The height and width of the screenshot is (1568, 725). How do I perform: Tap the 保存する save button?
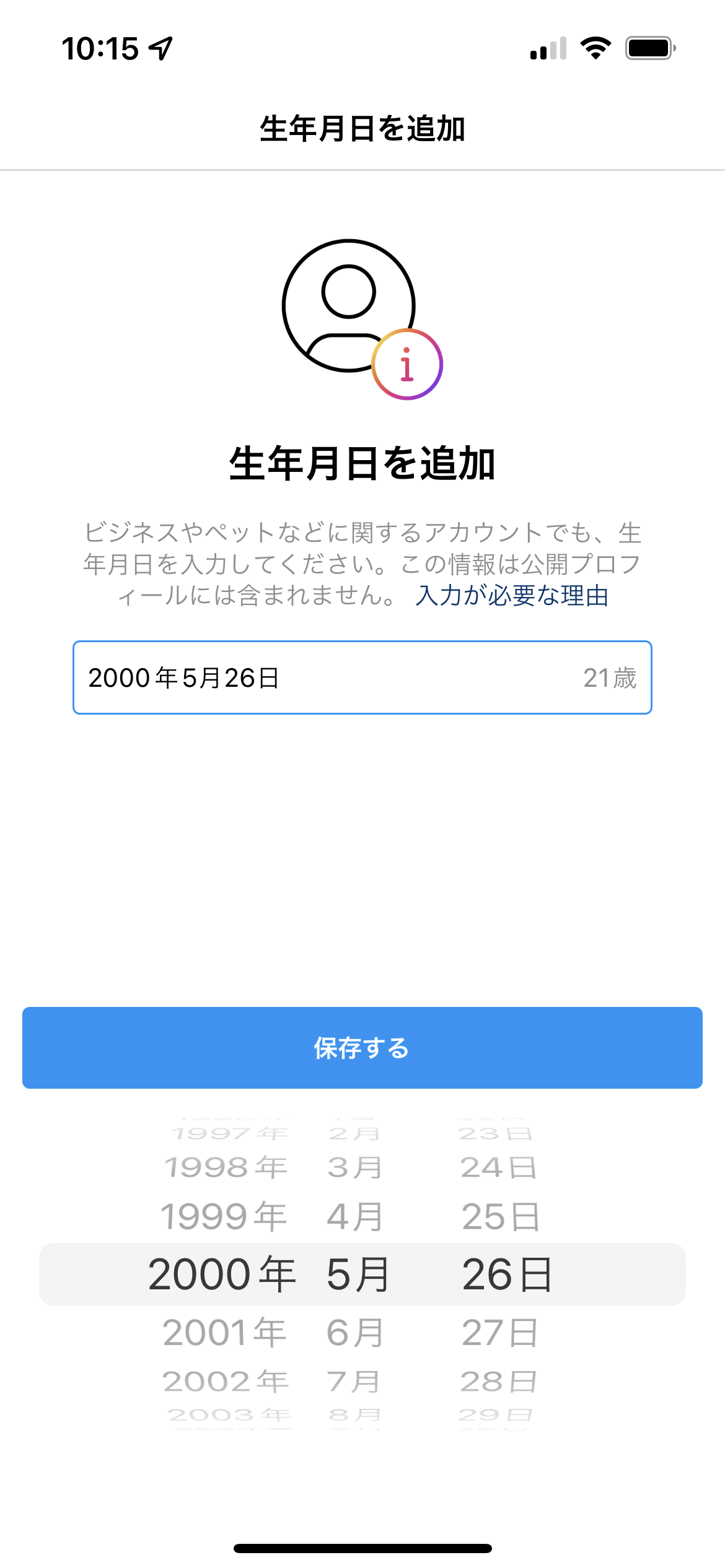[362, 1047]
